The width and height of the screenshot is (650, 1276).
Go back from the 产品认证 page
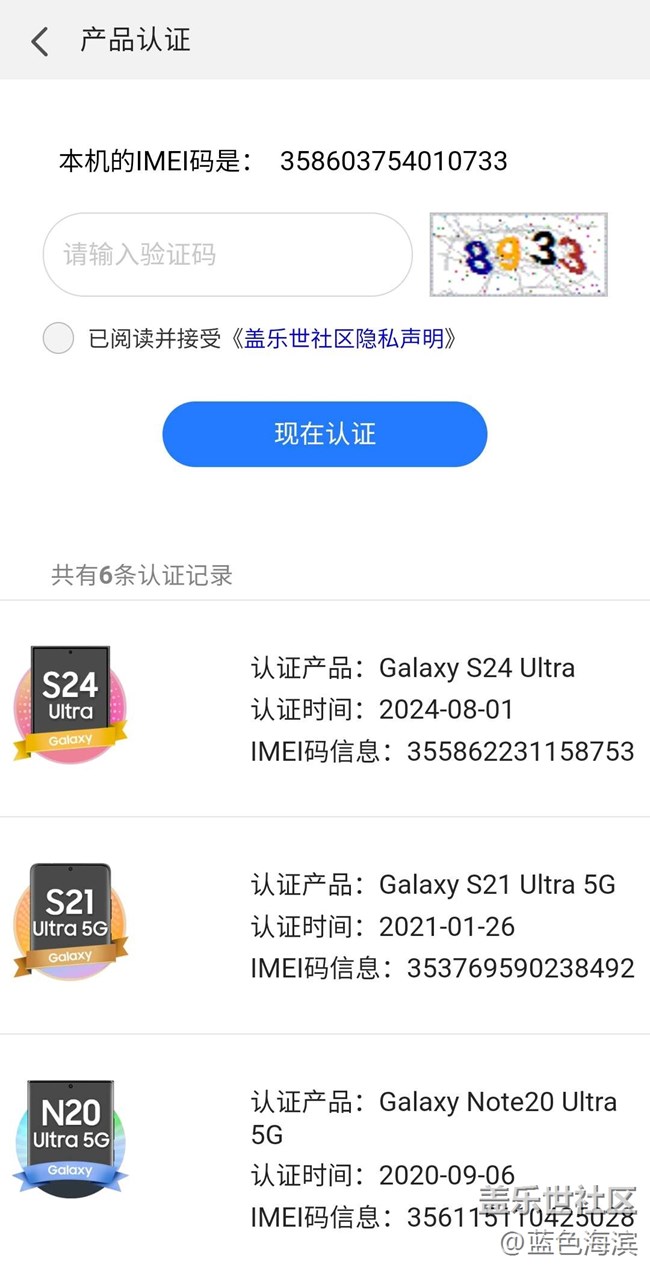tap(40, 41)
